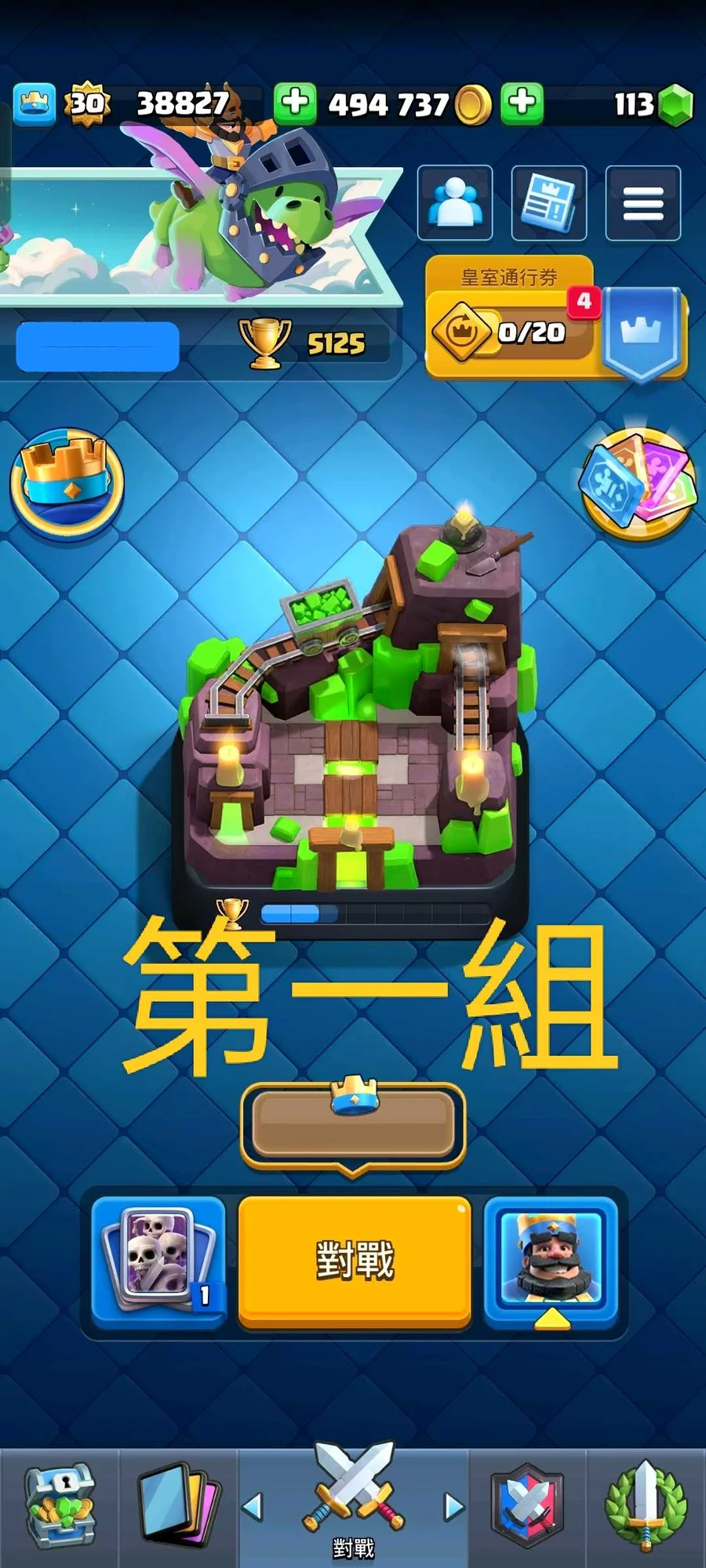Switch to the clan shield tab
This screenshot has width=706, height=1568.
tap(527, 1507)
